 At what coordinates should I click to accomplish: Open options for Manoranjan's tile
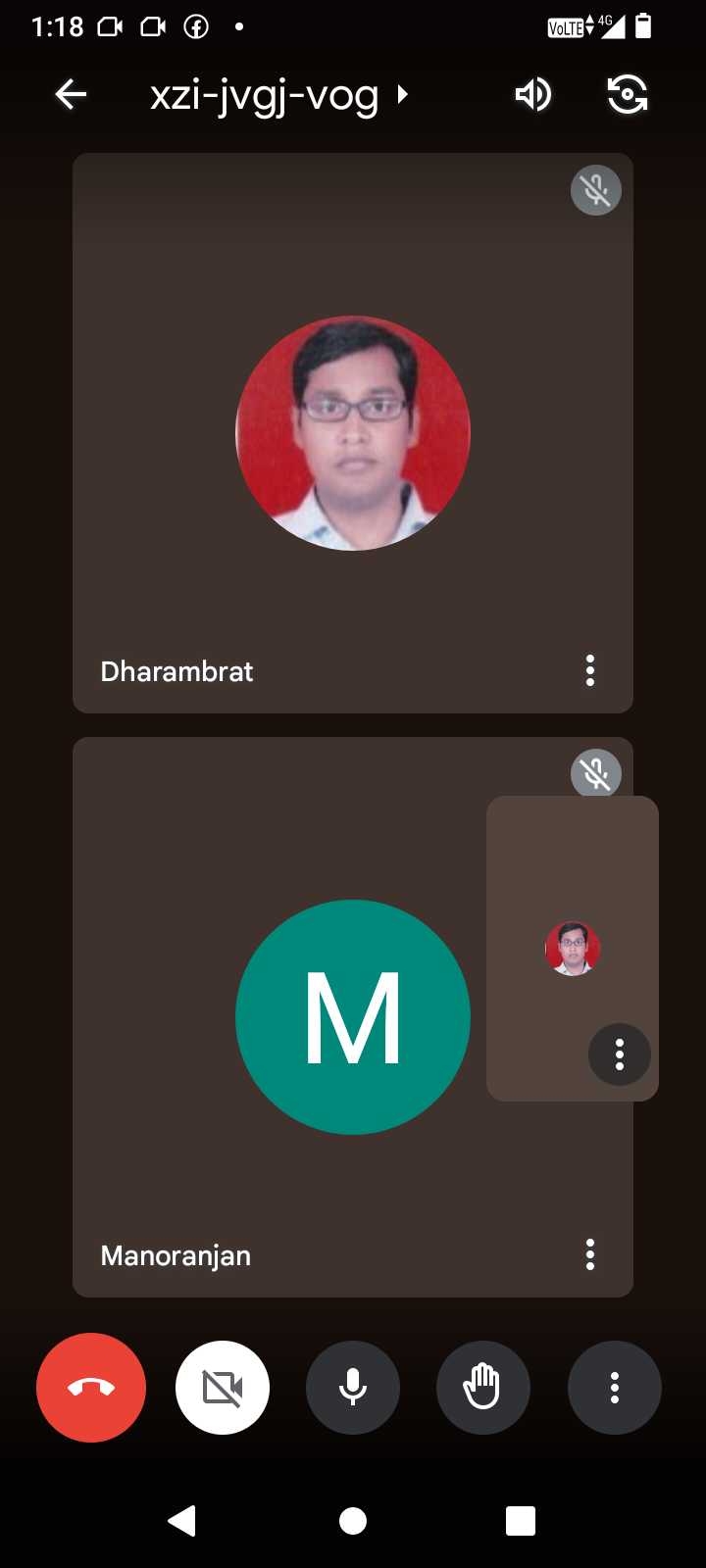pos(590,1254)
